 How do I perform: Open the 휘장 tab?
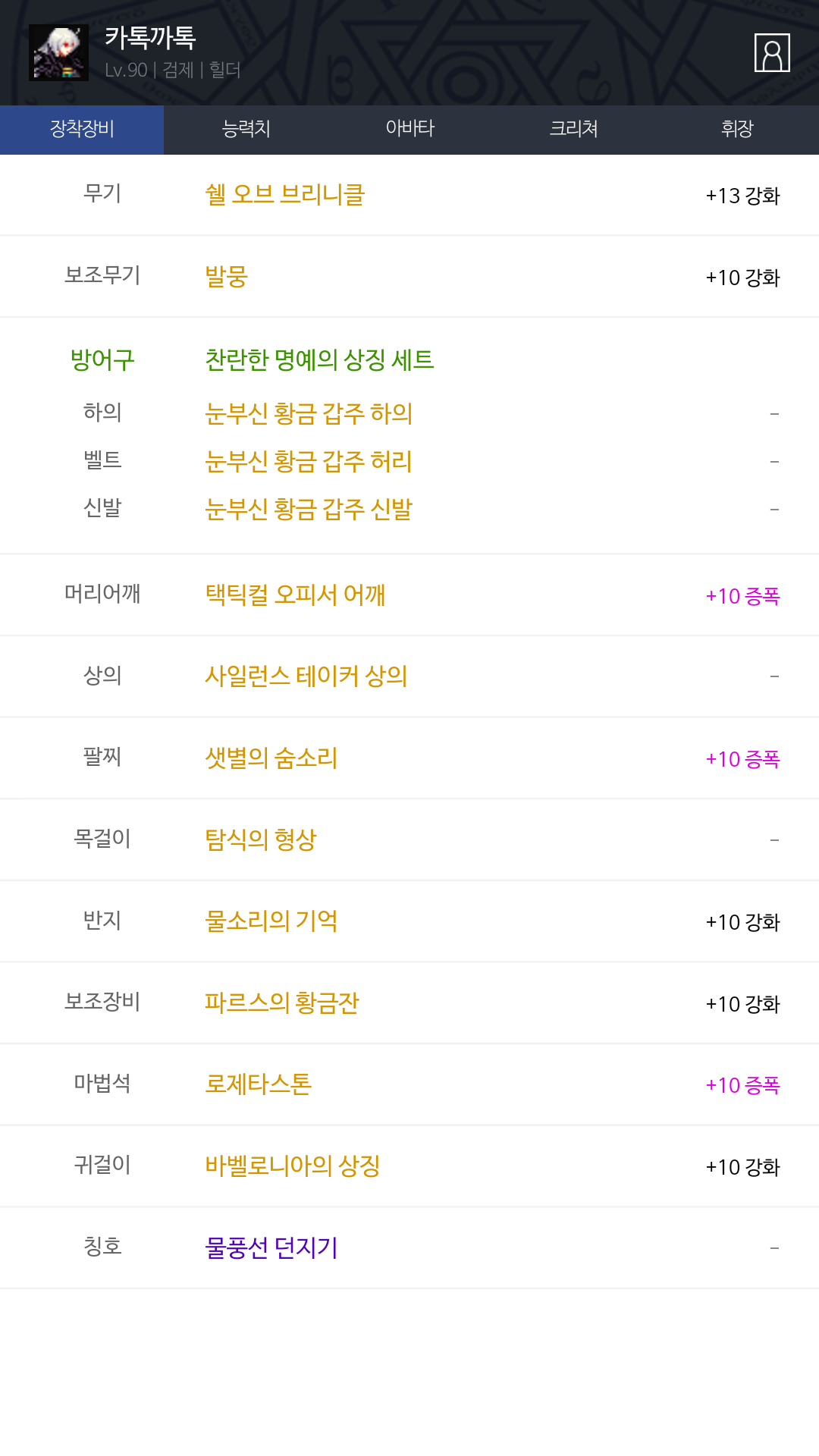pyautogui.click(x=737, y=130)
